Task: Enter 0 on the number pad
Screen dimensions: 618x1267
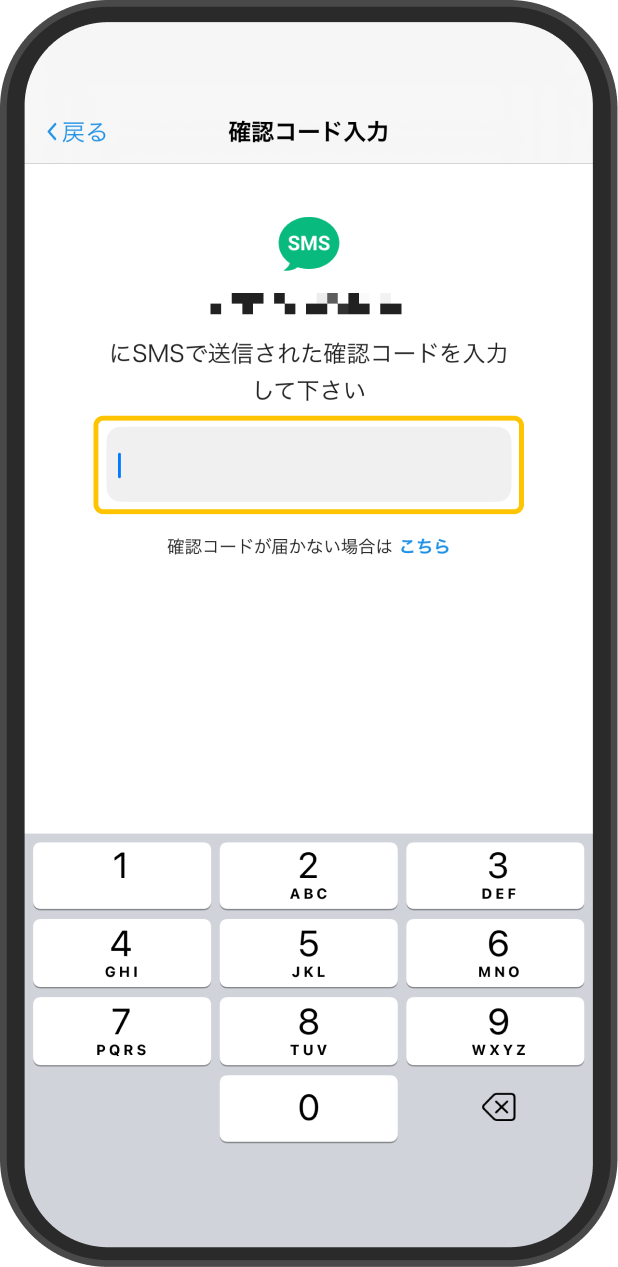Action: coord(309,1108)
